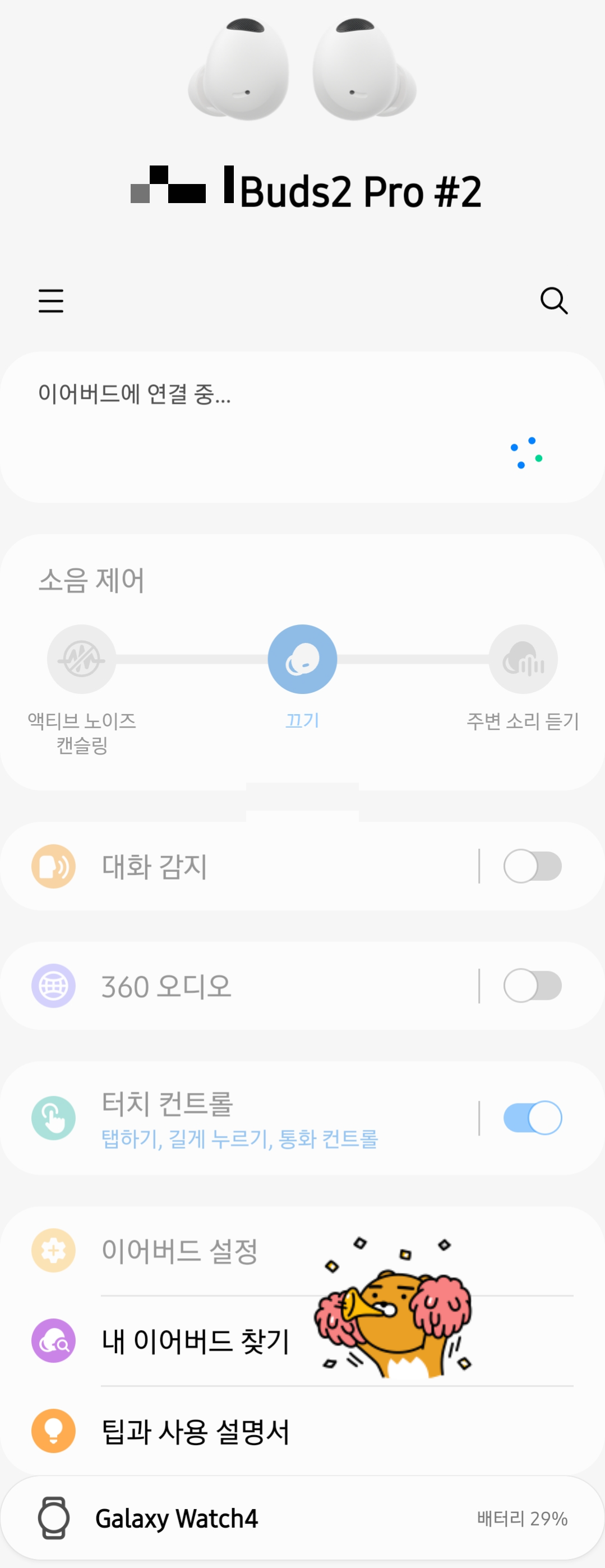Enable the 360 오디오 switch

pos(533,986)
